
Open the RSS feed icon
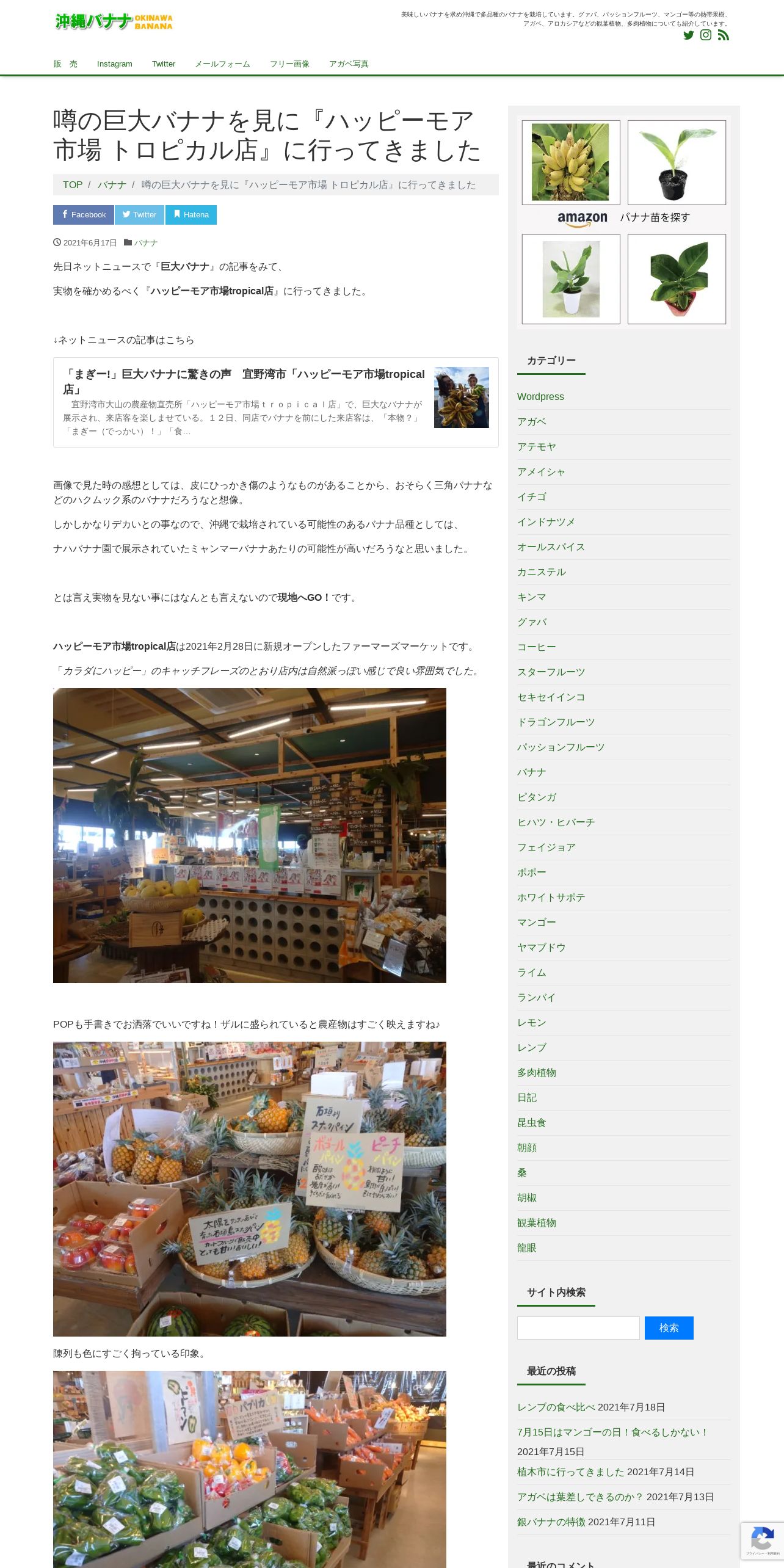pyautogui.click(x=723, y=35)
